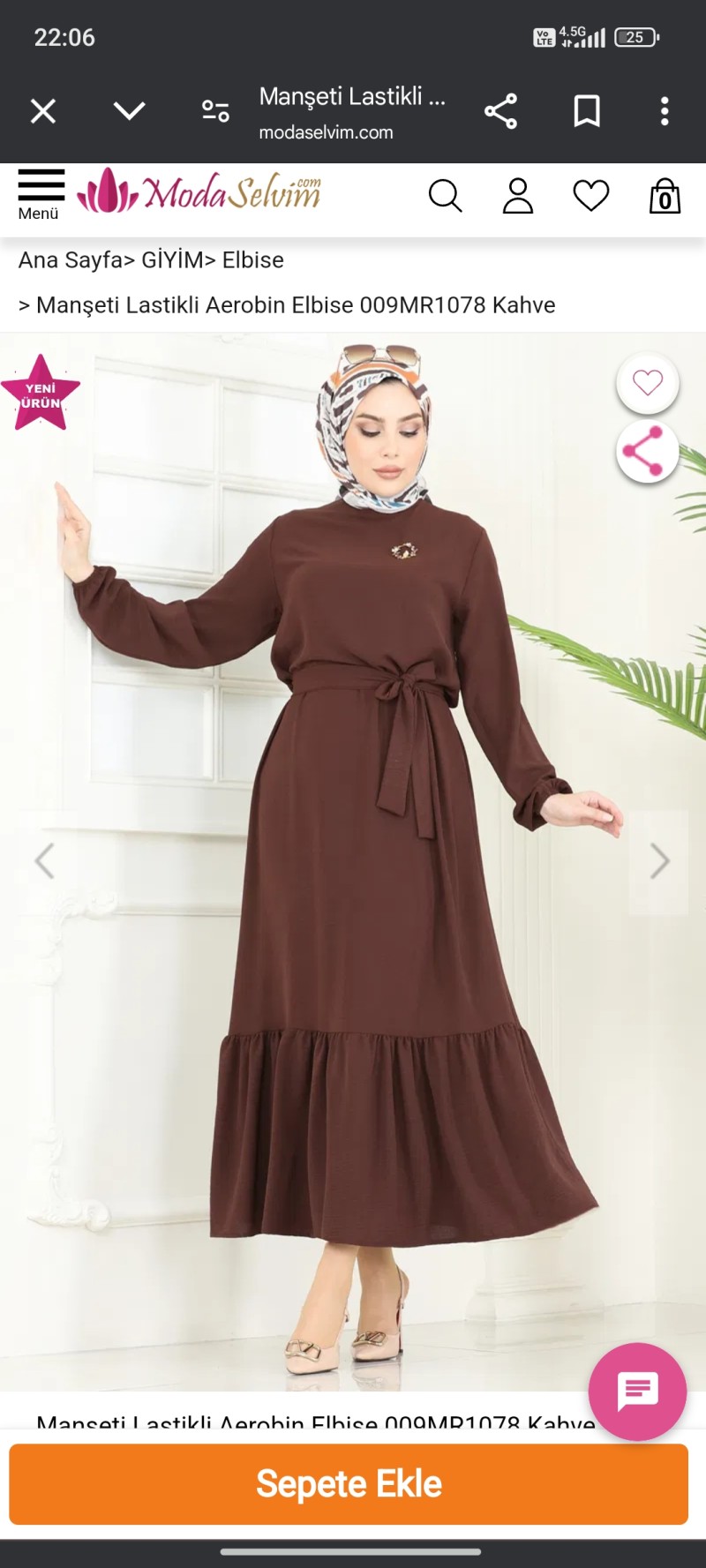
Task: Open site settings icon beside the URL
Action: 215,111
